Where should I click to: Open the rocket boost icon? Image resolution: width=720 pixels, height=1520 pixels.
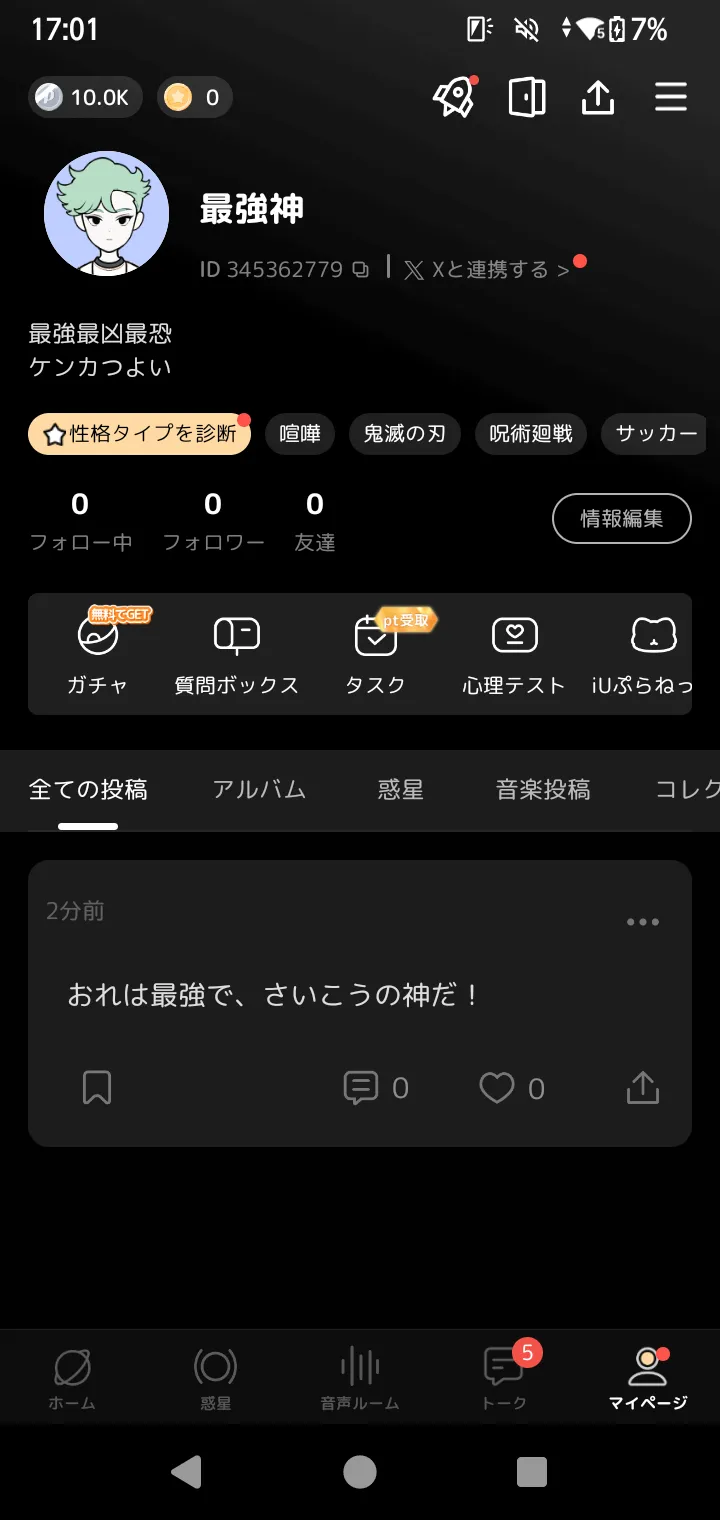tap(453, 97)
